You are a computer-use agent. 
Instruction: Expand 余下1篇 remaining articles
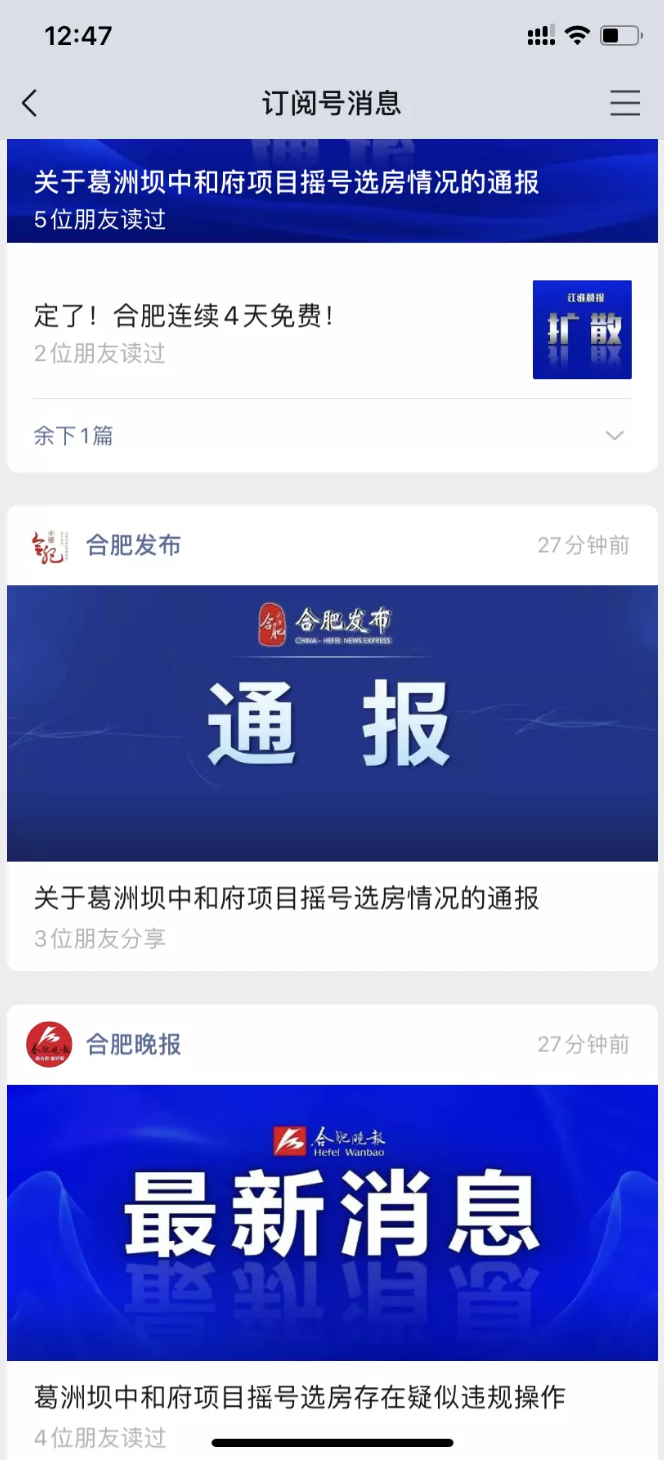(x=330, y=436)
